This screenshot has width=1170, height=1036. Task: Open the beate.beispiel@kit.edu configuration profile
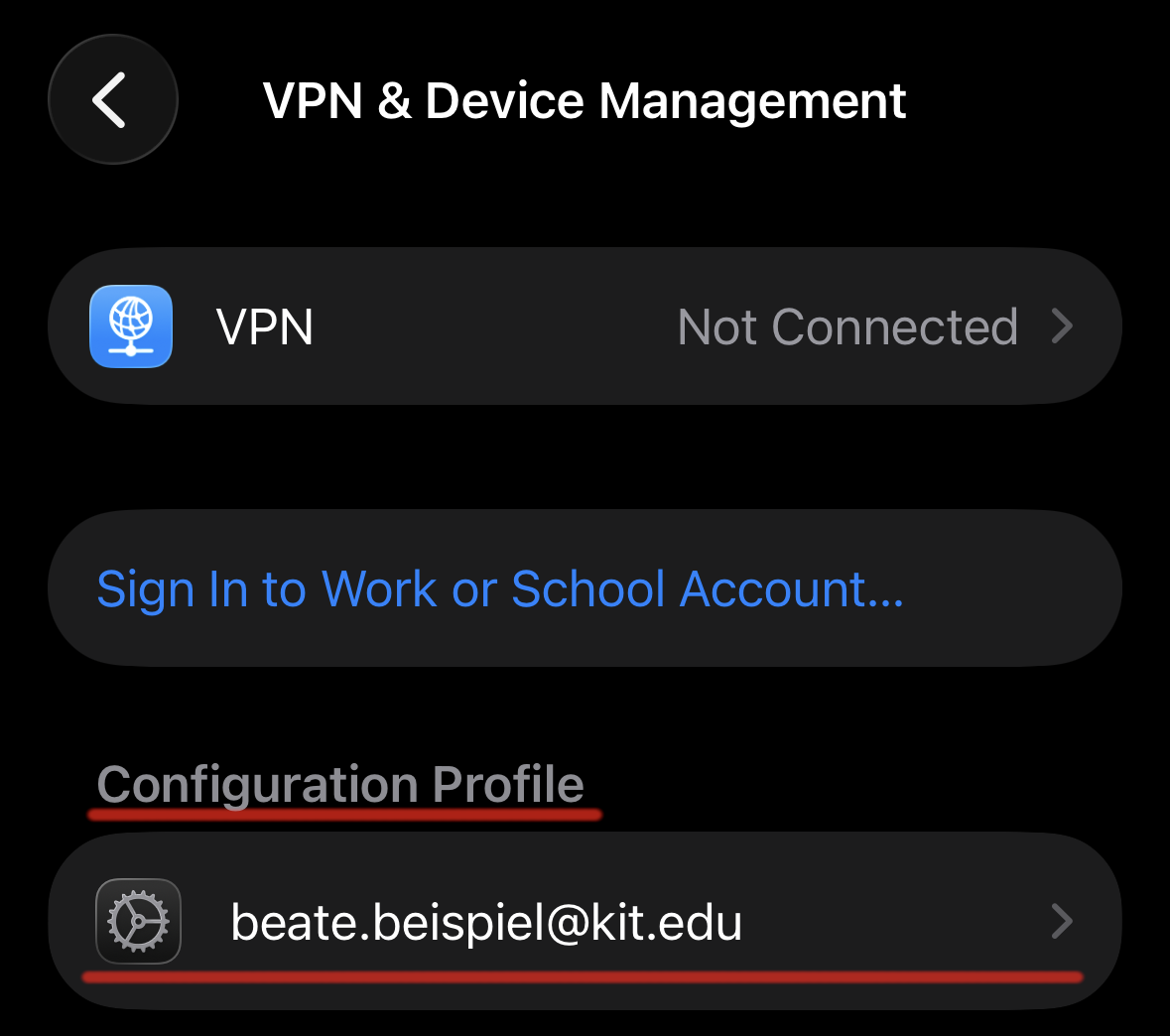(585, 922)
